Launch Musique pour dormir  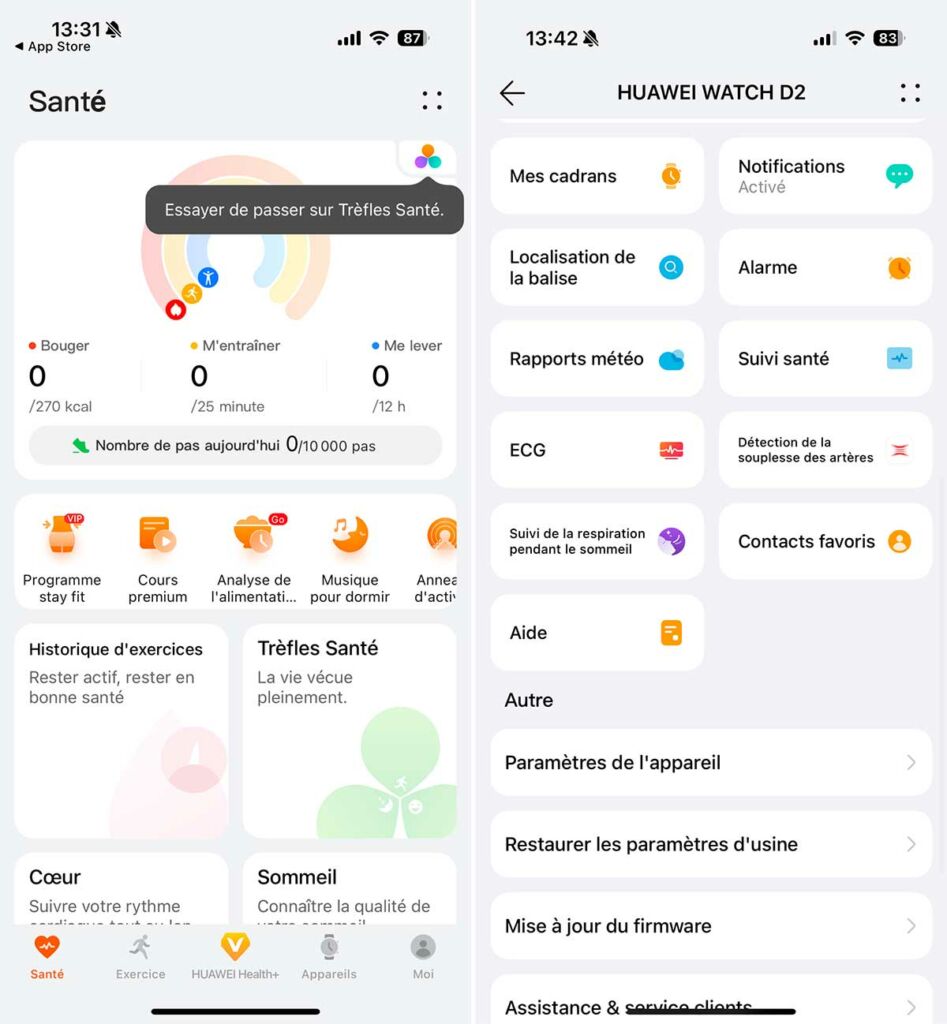(x=349, y=560)
